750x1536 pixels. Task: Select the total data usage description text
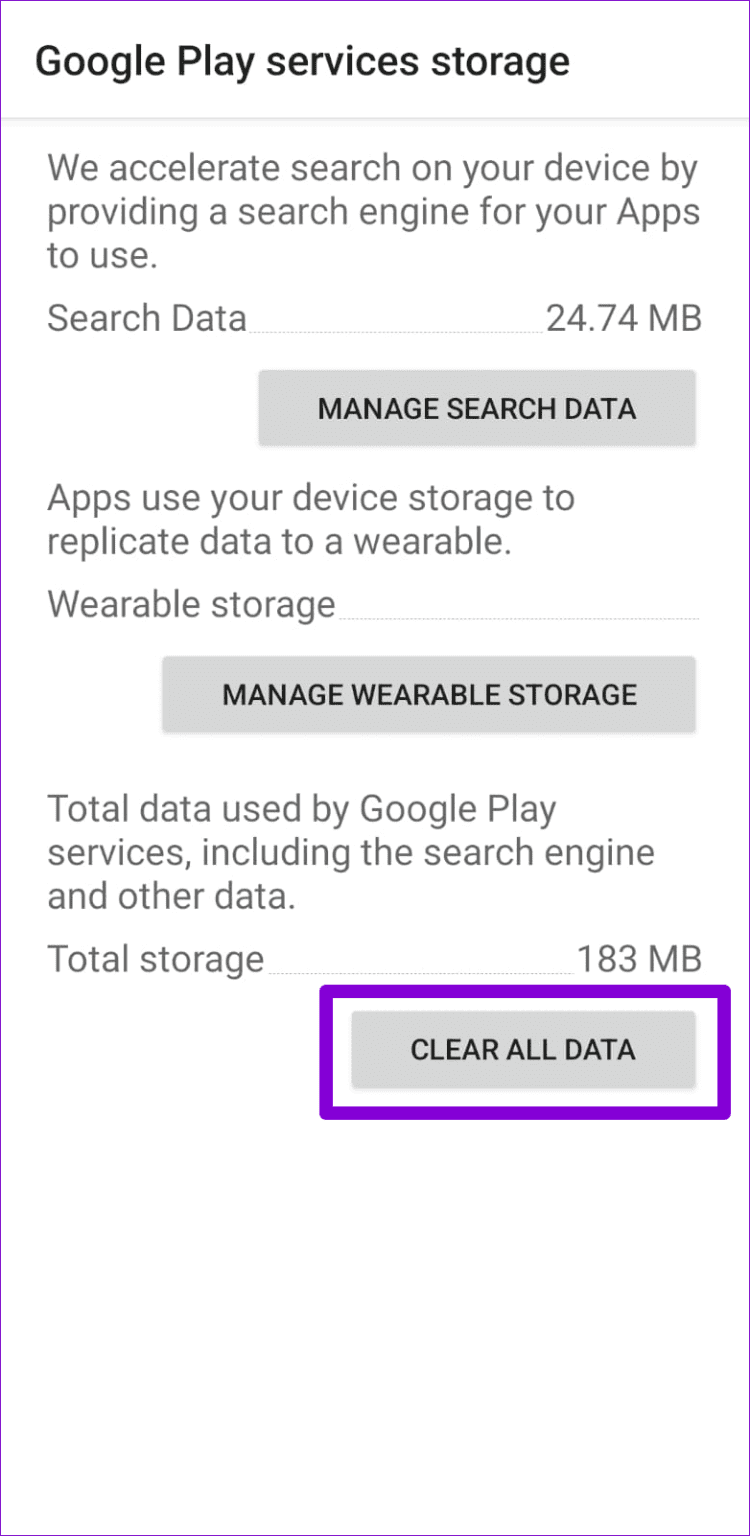point(350,851)
